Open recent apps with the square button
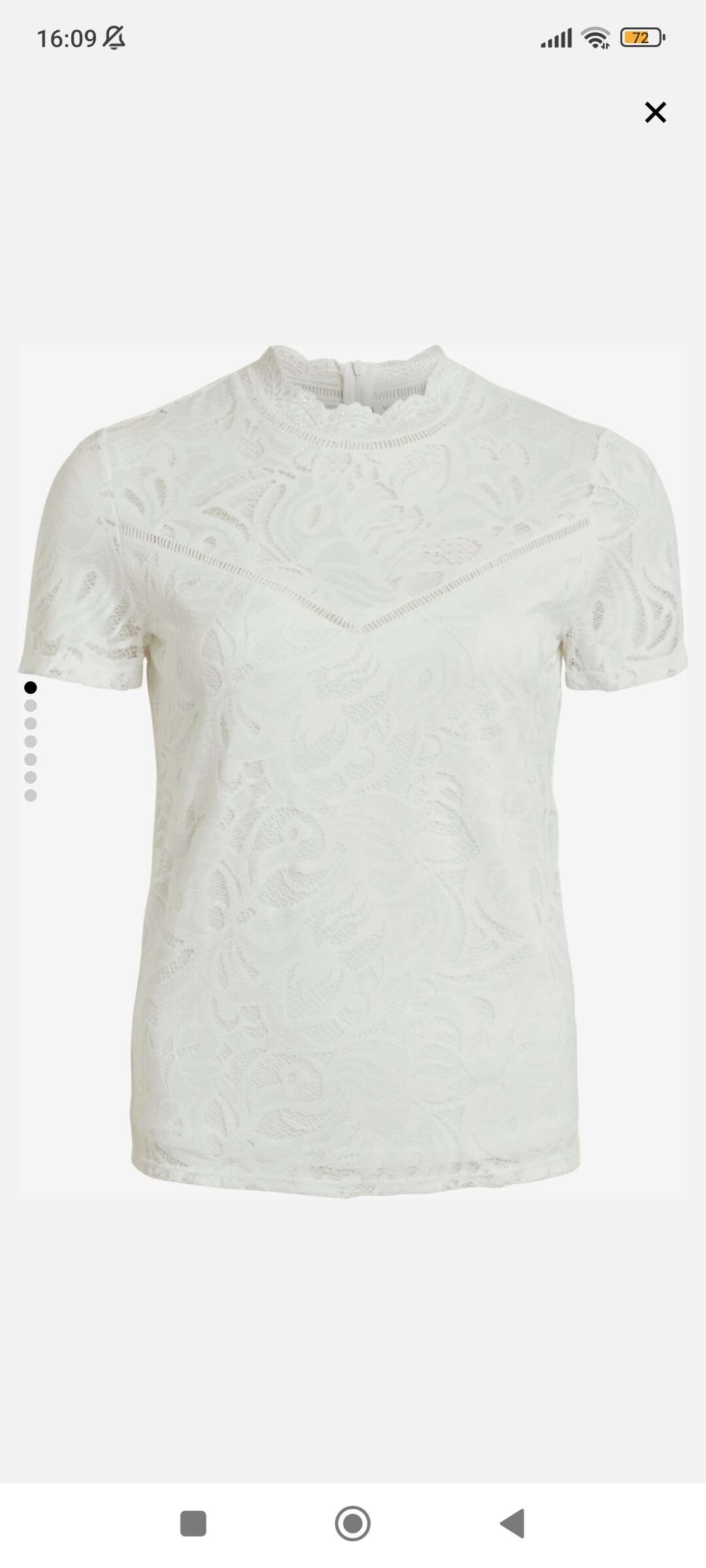The height and width of the screenshot is (1568, 706). click(193, 1524)
